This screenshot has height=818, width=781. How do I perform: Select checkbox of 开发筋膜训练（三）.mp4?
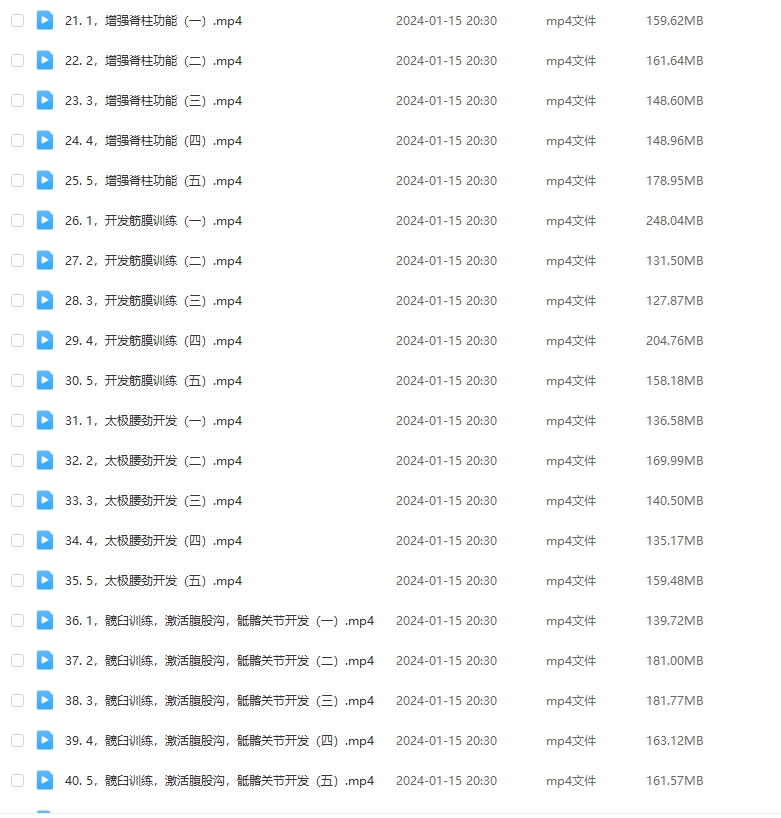pos(18,301)
